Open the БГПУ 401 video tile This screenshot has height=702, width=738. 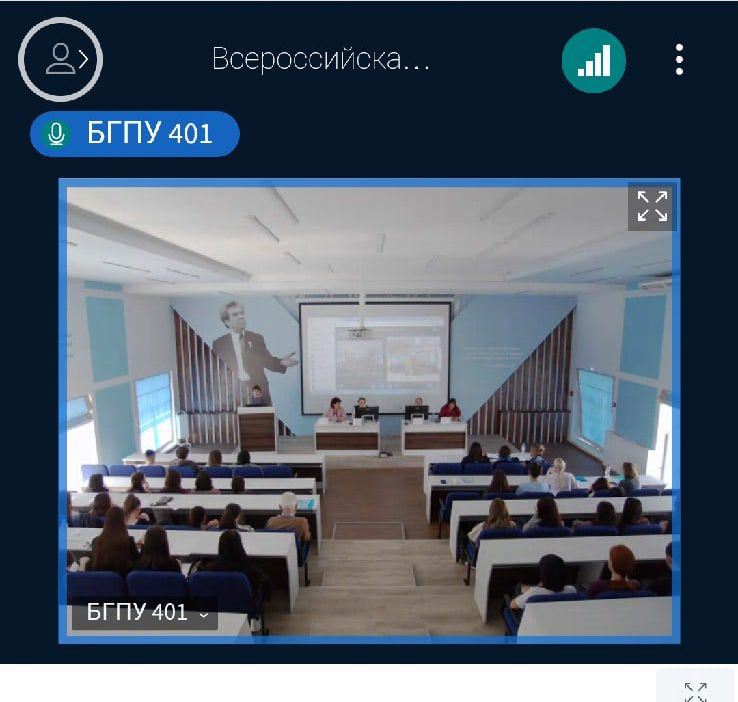pos(369,410)
